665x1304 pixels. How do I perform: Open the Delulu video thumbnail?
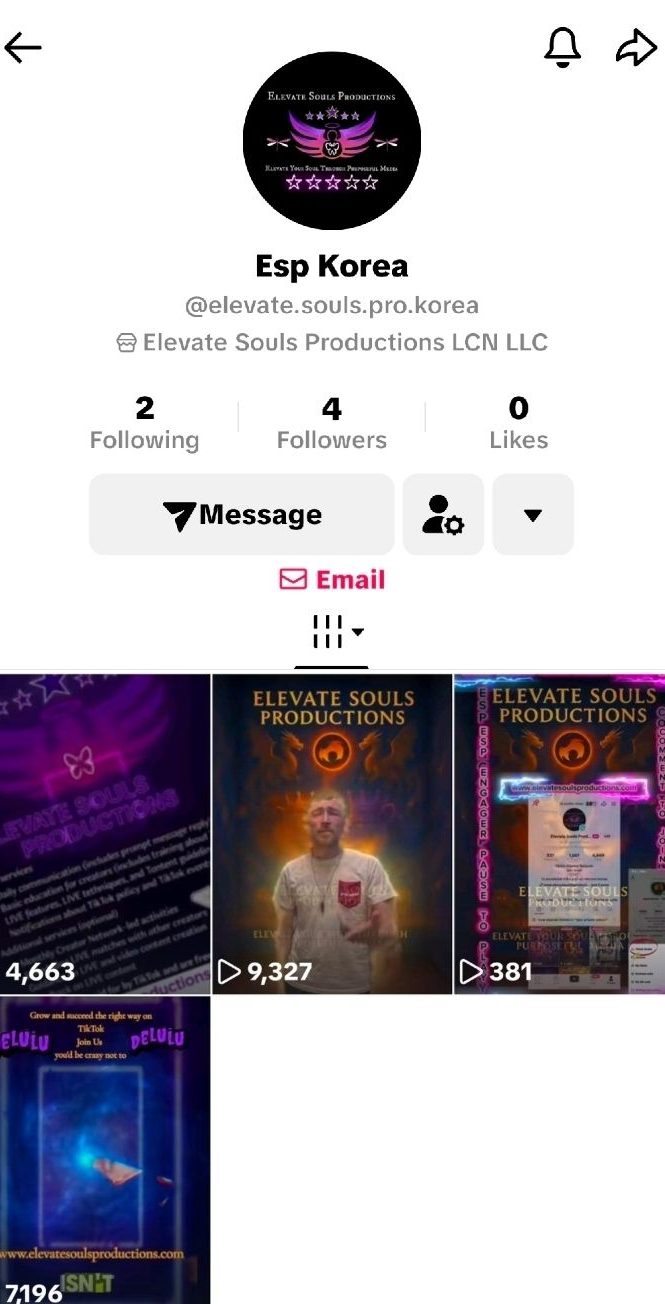[105, 1150]
